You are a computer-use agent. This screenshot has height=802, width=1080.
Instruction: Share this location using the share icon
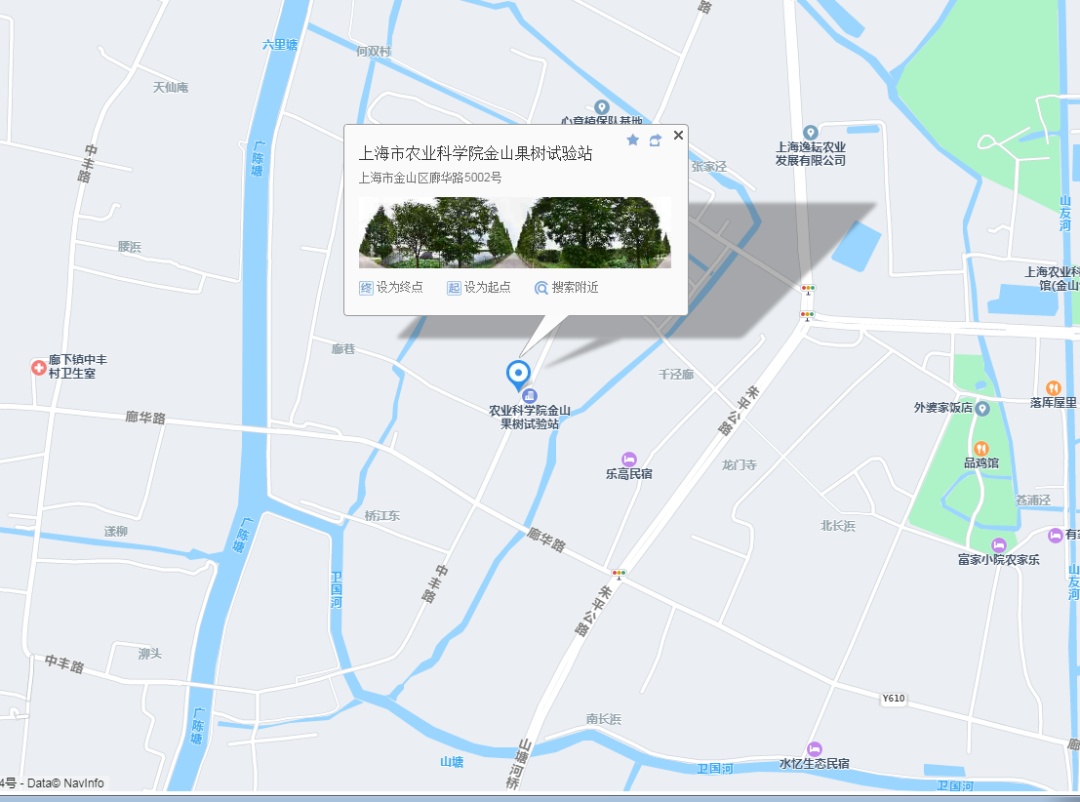[x=655, y=141]
